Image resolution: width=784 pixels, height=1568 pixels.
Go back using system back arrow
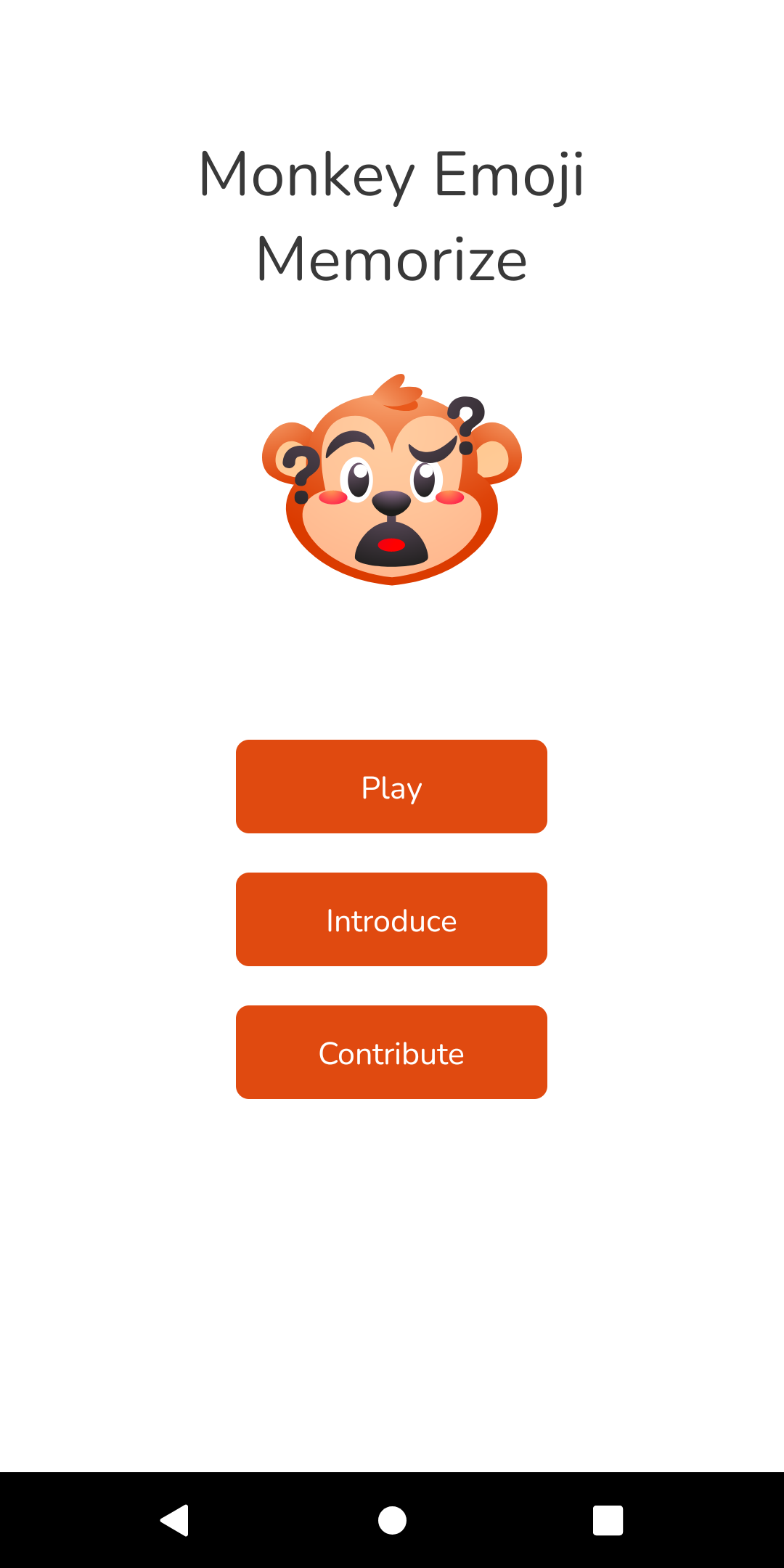coord(175,1520)
